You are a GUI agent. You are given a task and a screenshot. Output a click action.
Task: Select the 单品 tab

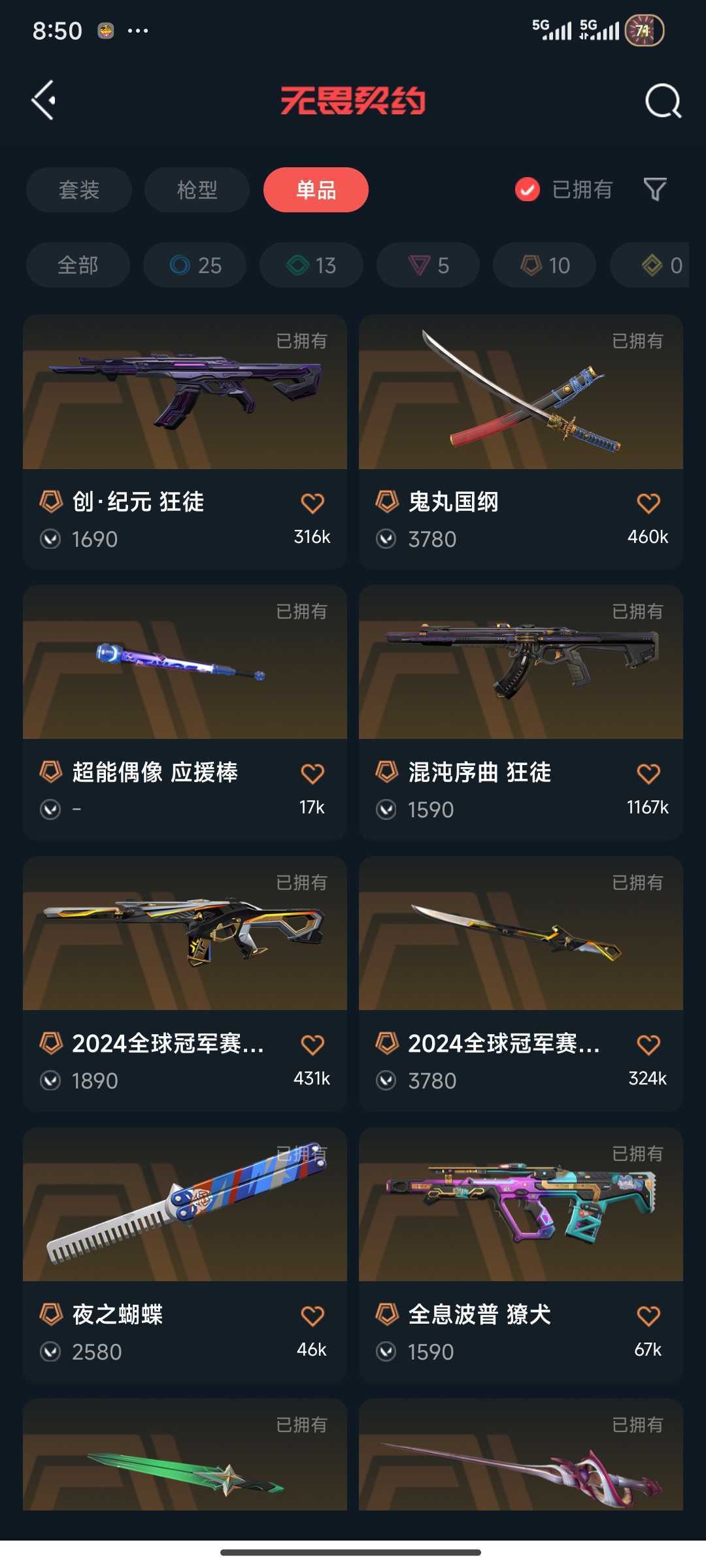click(316, 190)
